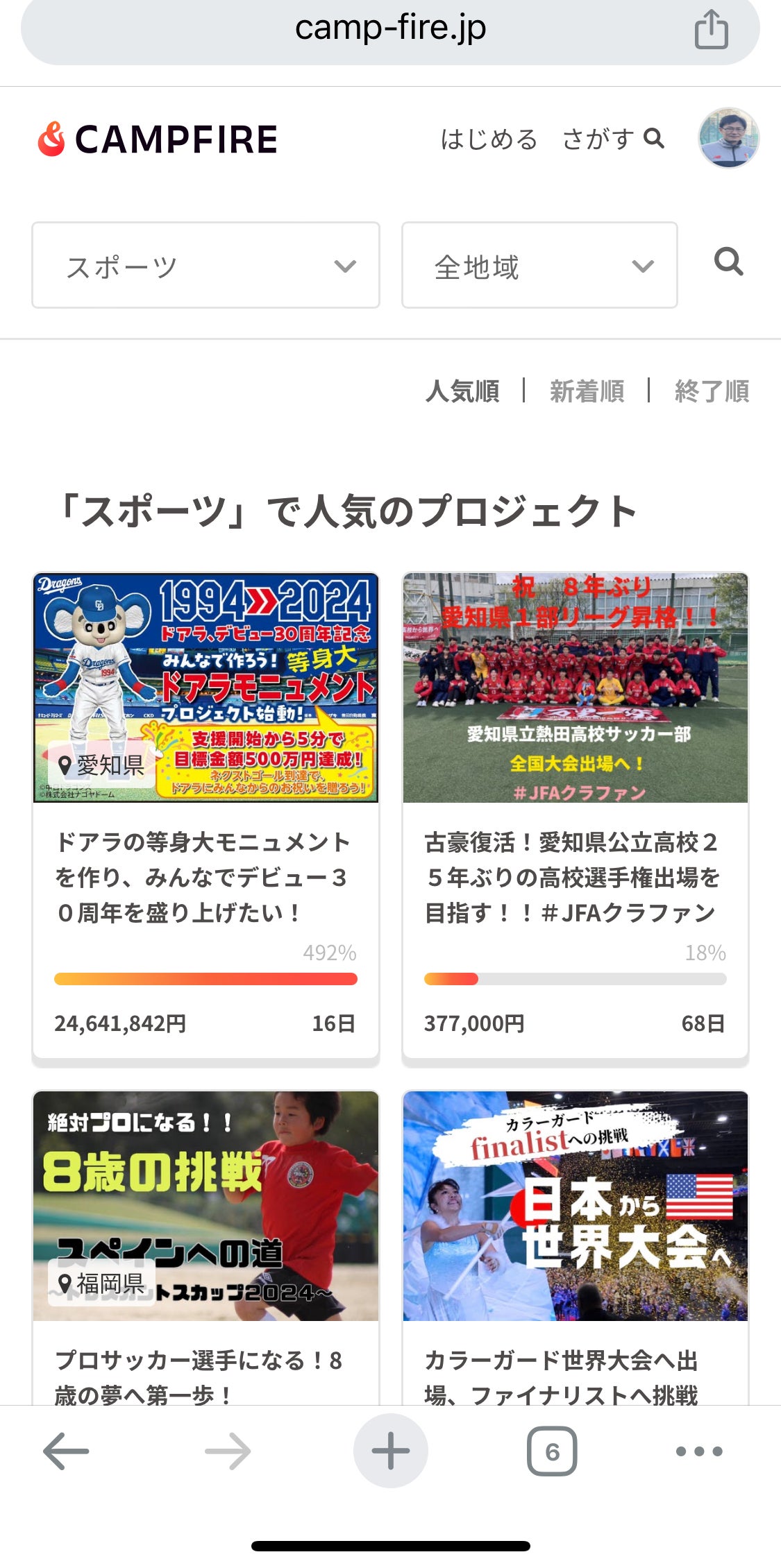Screen dimensions: 781x1568
Task: Open the 古豪復活 愛知県公立高校 project card
Action: pos(575,877)
